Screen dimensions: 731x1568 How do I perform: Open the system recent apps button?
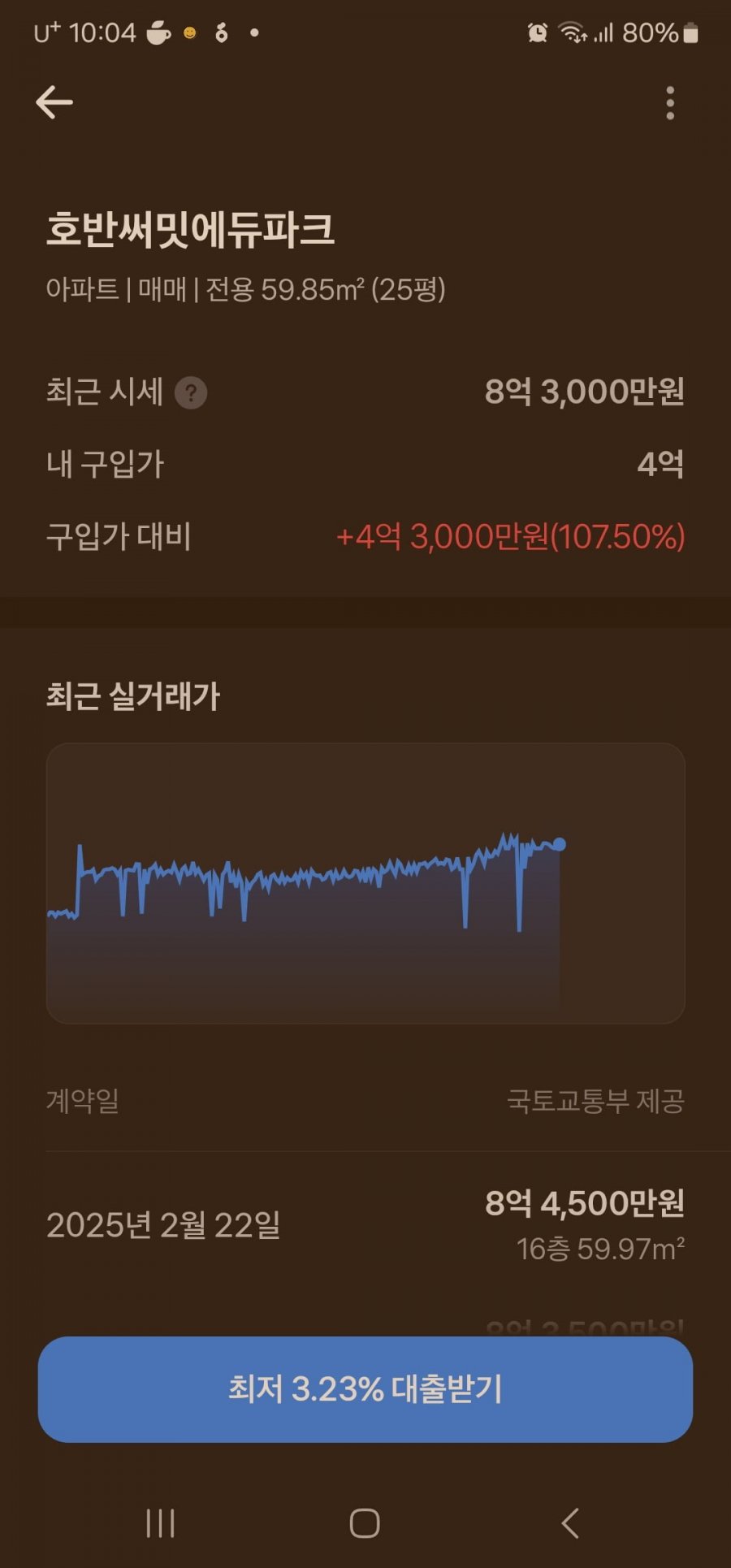[x=160, y=1523]
